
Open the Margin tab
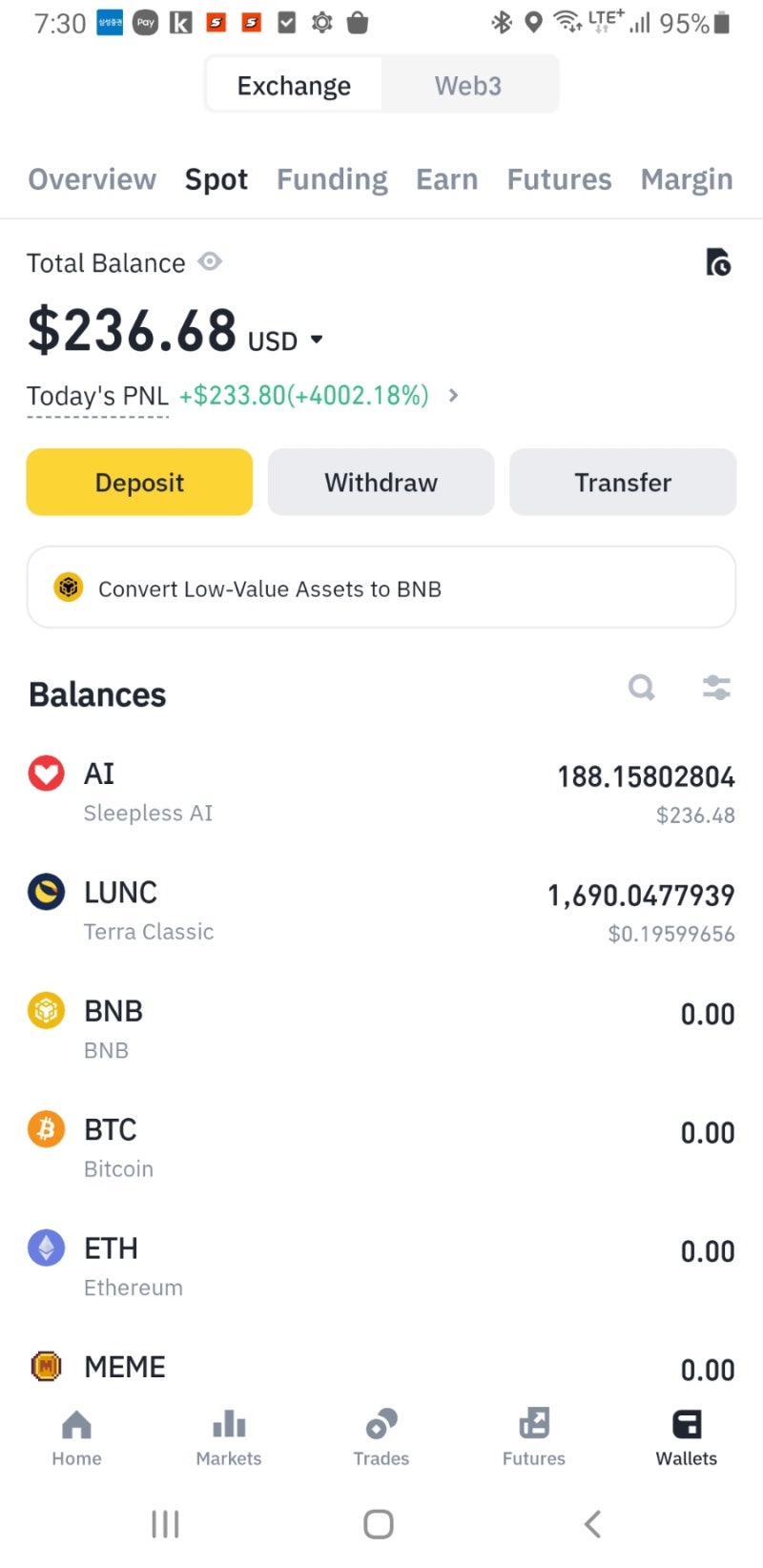[x=687, y=179]
